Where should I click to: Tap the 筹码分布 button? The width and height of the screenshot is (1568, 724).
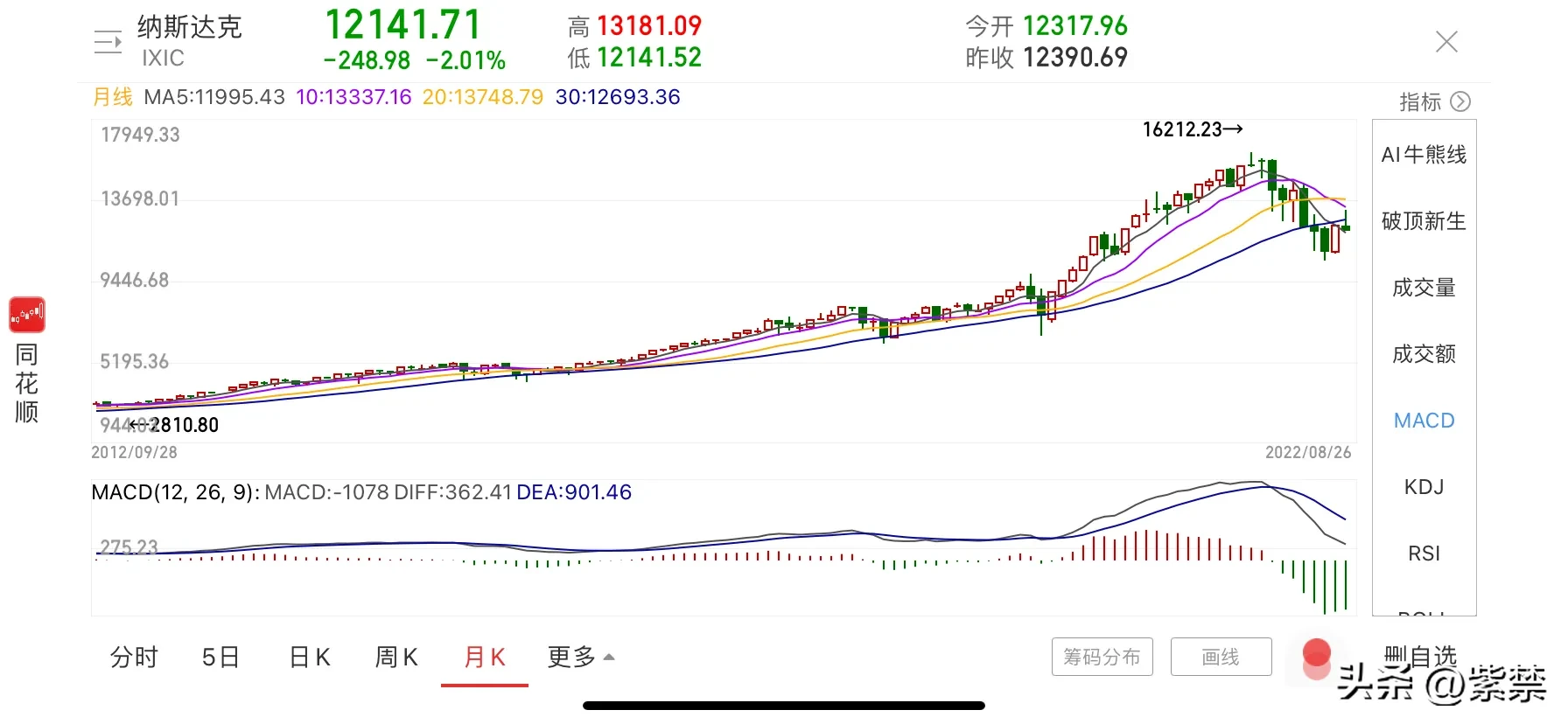click(1102, 657)
